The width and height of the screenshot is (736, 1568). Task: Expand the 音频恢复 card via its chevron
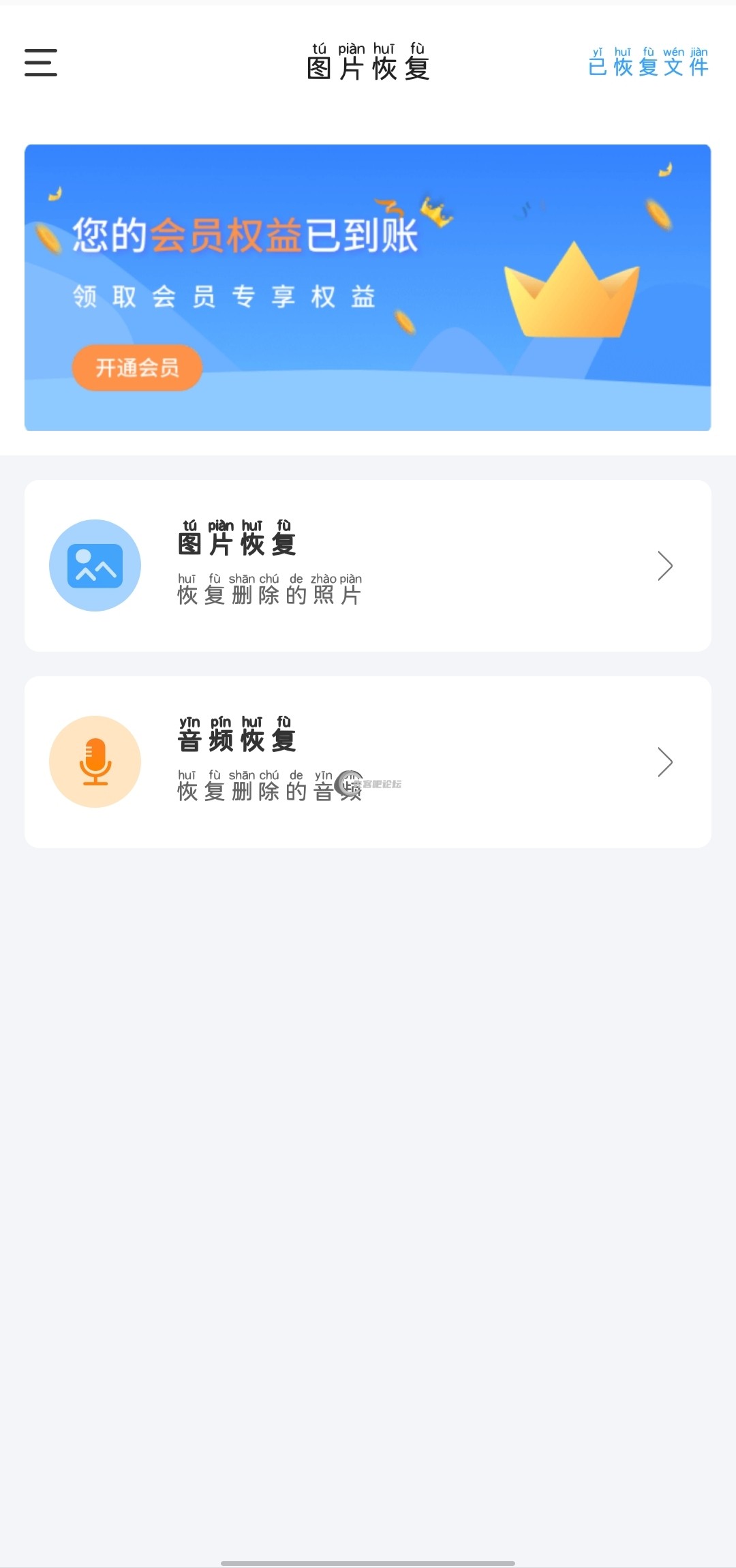[x=664, y=762]
